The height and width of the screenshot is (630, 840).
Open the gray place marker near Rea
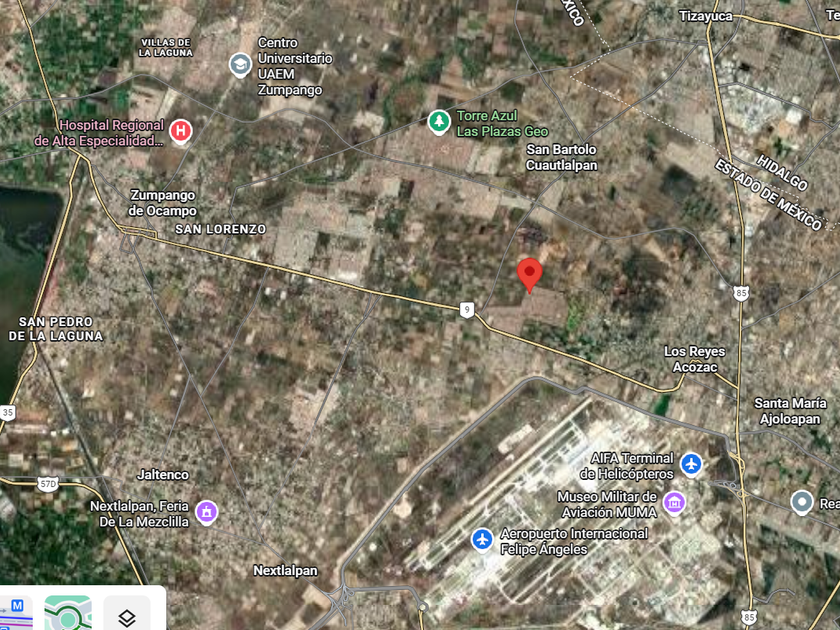click(801, 502)
